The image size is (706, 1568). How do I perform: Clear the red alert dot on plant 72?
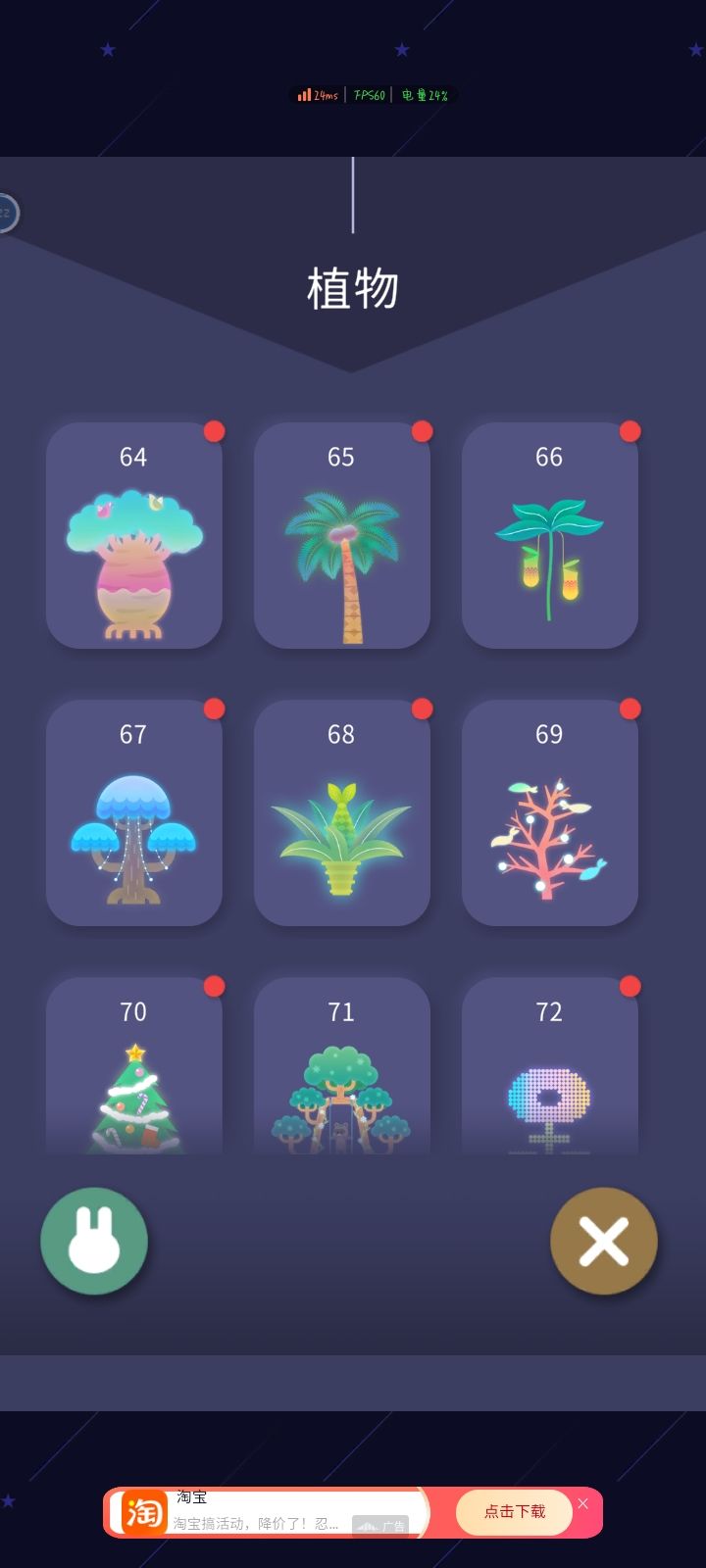(x=631, y=987)
